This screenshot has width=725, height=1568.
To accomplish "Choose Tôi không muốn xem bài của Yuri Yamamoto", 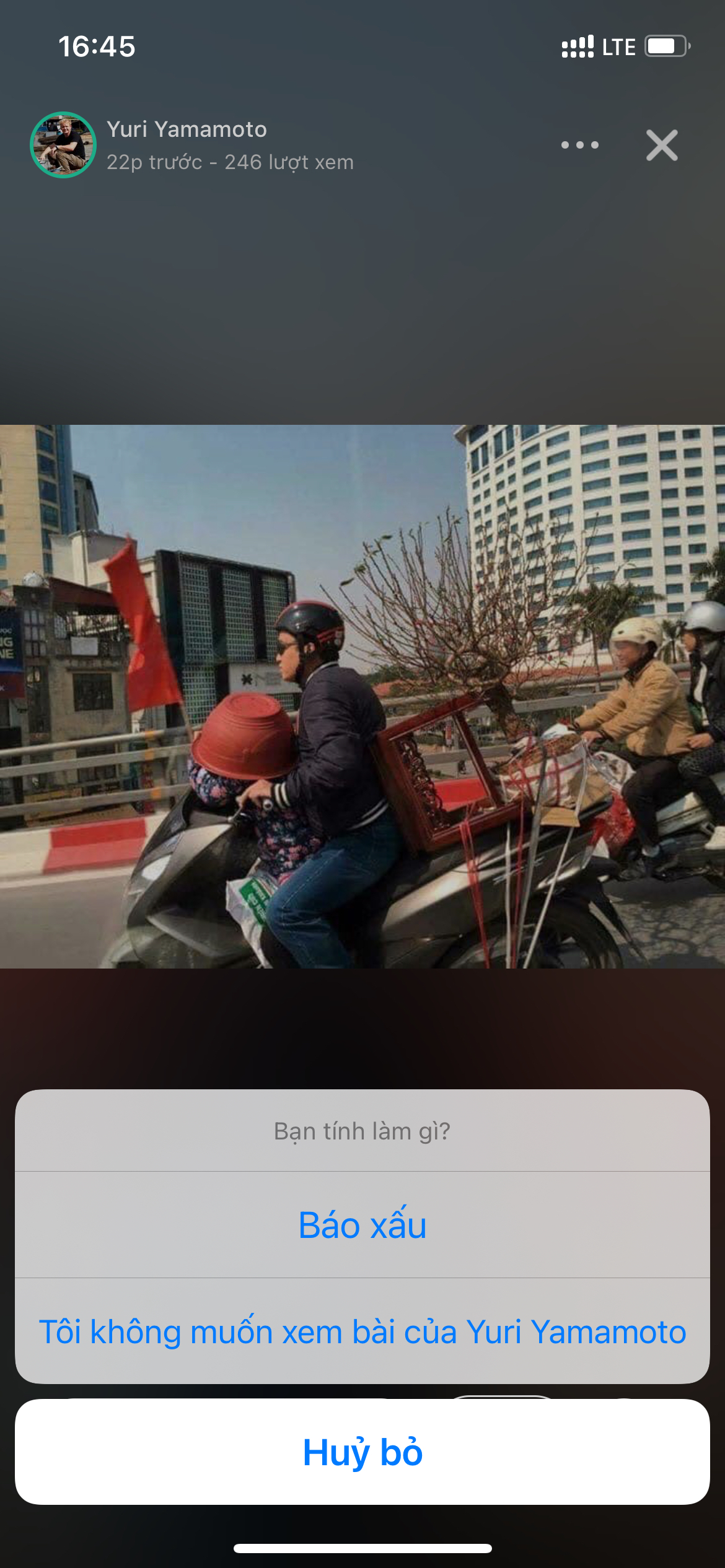I will point(362,1331).
